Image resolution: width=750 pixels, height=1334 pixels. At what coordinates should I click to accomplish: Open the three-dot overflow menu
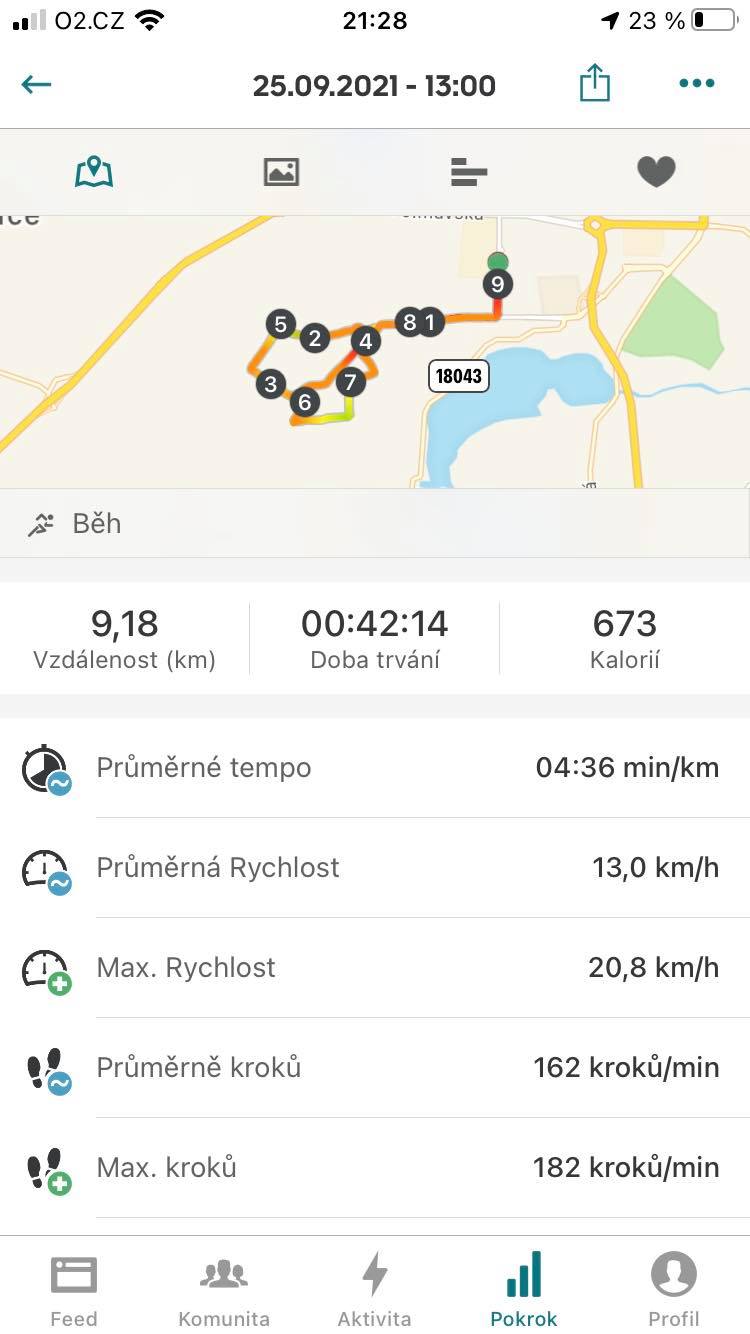pyautogui.click(x=697, y=83)
